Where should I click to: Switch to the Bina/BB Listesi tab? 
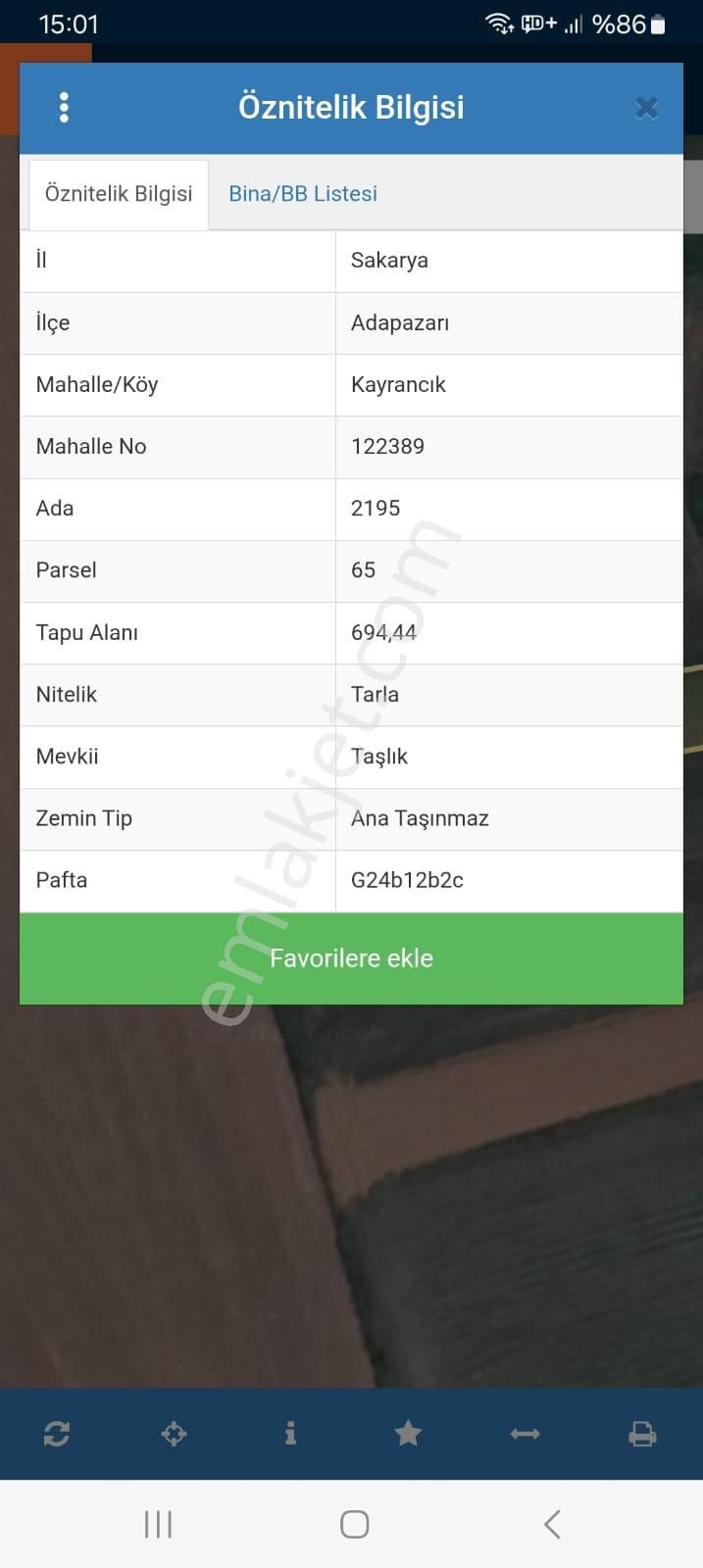click(303, 194)
